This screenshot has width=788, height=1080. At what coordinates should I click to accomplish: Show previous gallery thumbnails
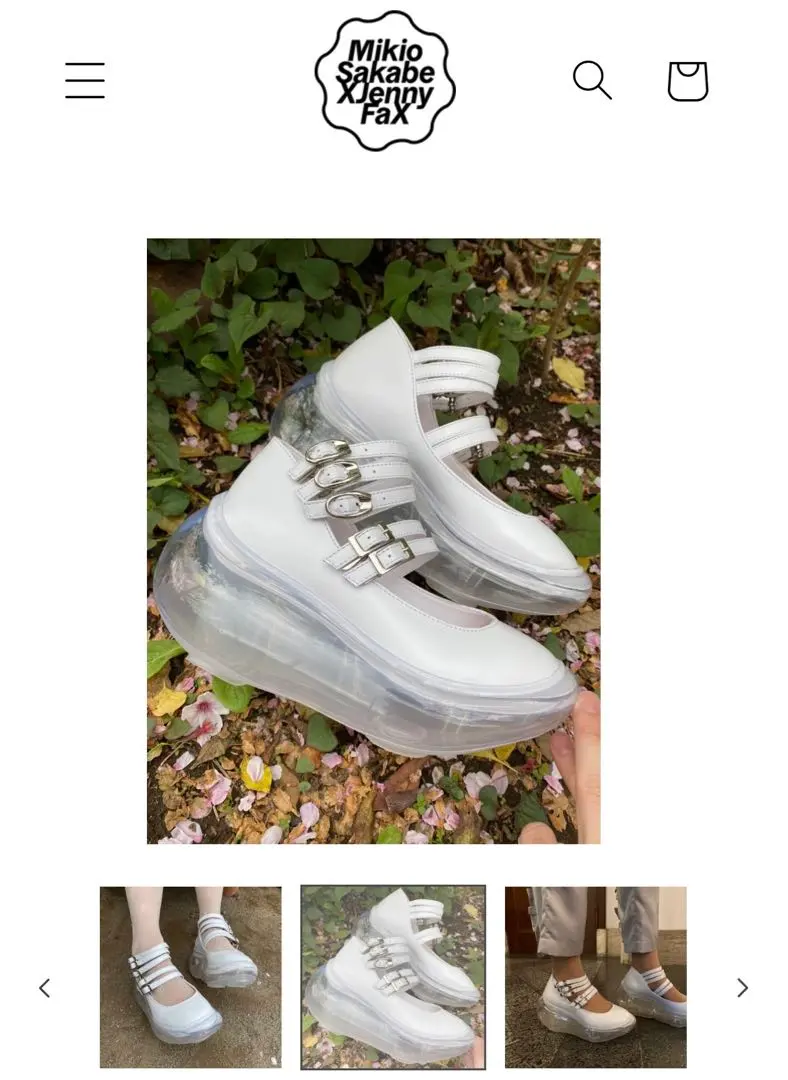pos(44,988)
